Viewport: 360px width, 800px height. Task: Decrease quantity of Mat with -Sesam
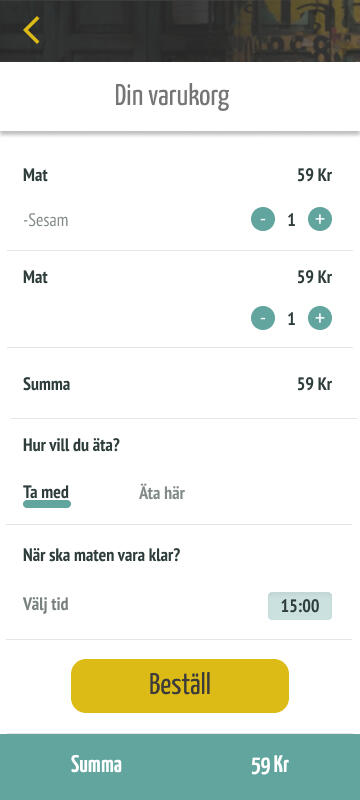coord(263,220)
